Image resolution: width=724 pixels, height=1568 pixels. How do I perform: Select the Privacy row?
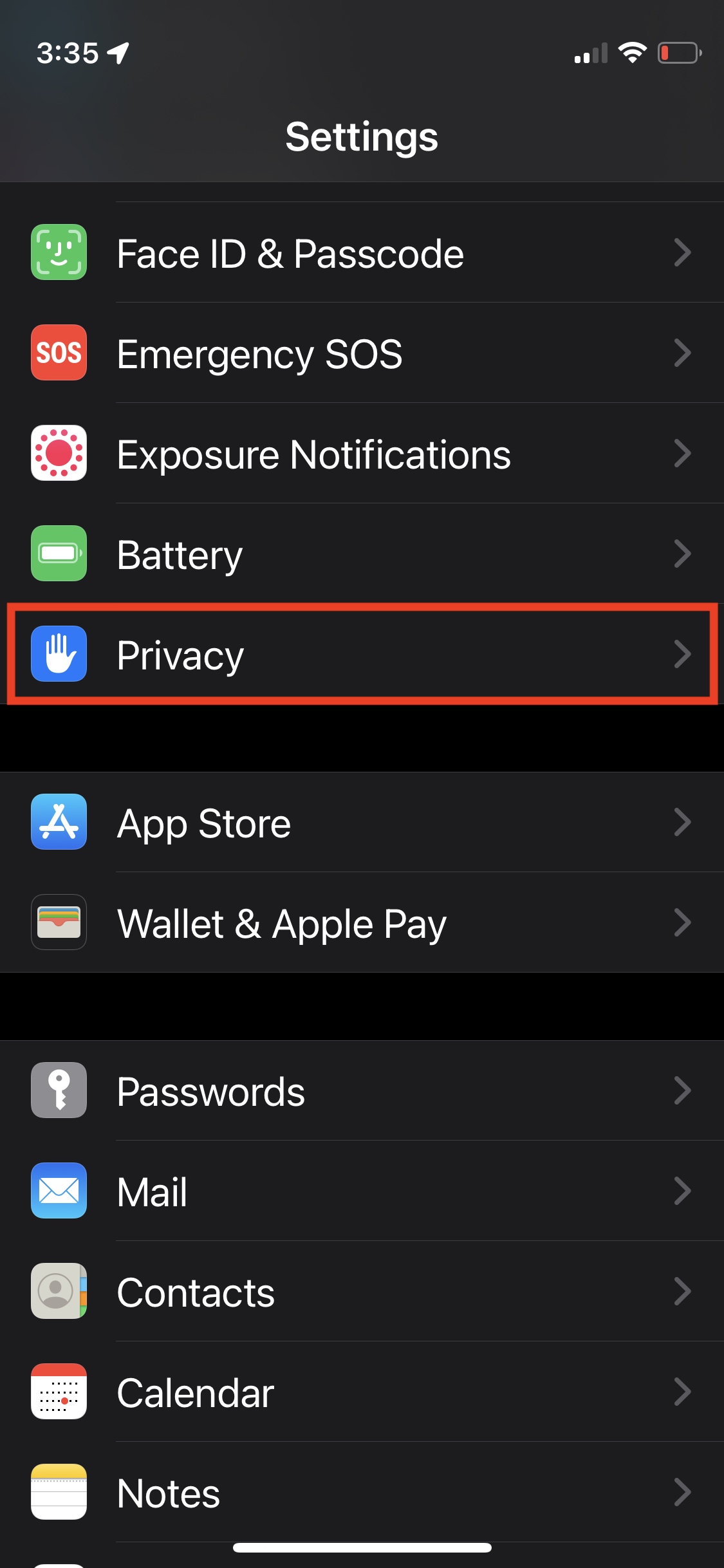tap(362, 654)
